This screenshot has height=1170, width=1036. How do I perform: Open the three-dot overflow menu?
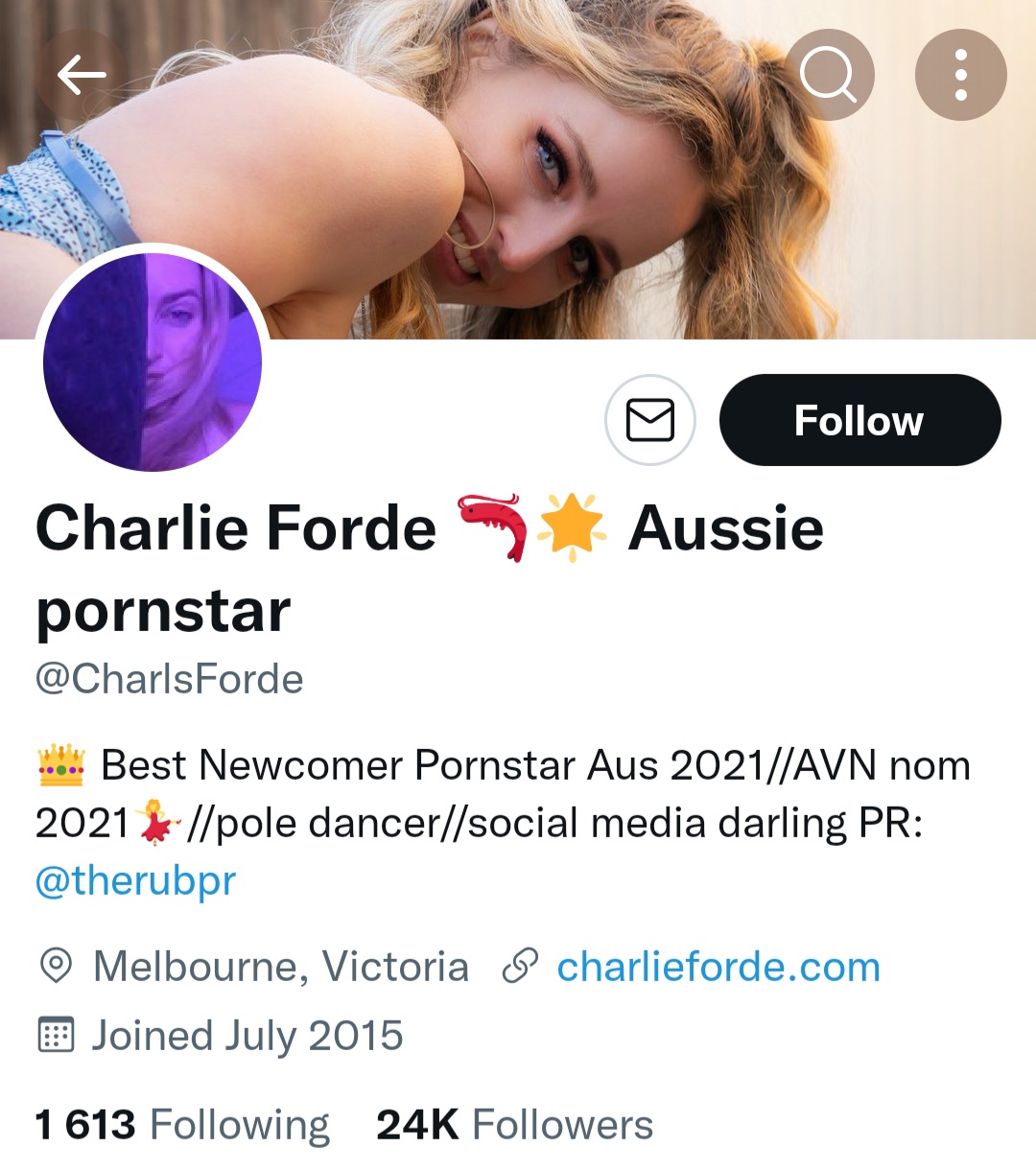coord(960,75)
